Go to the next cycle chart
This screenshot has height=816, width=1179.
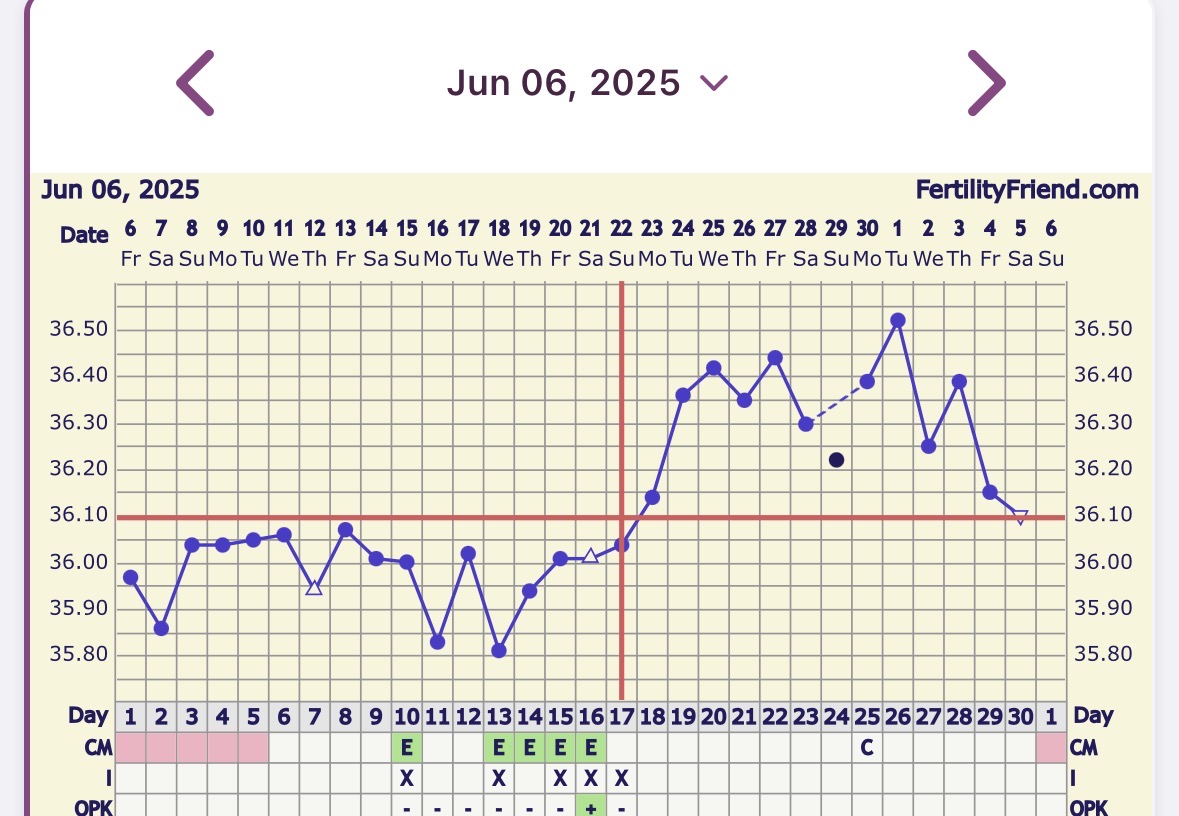[985, 83]
